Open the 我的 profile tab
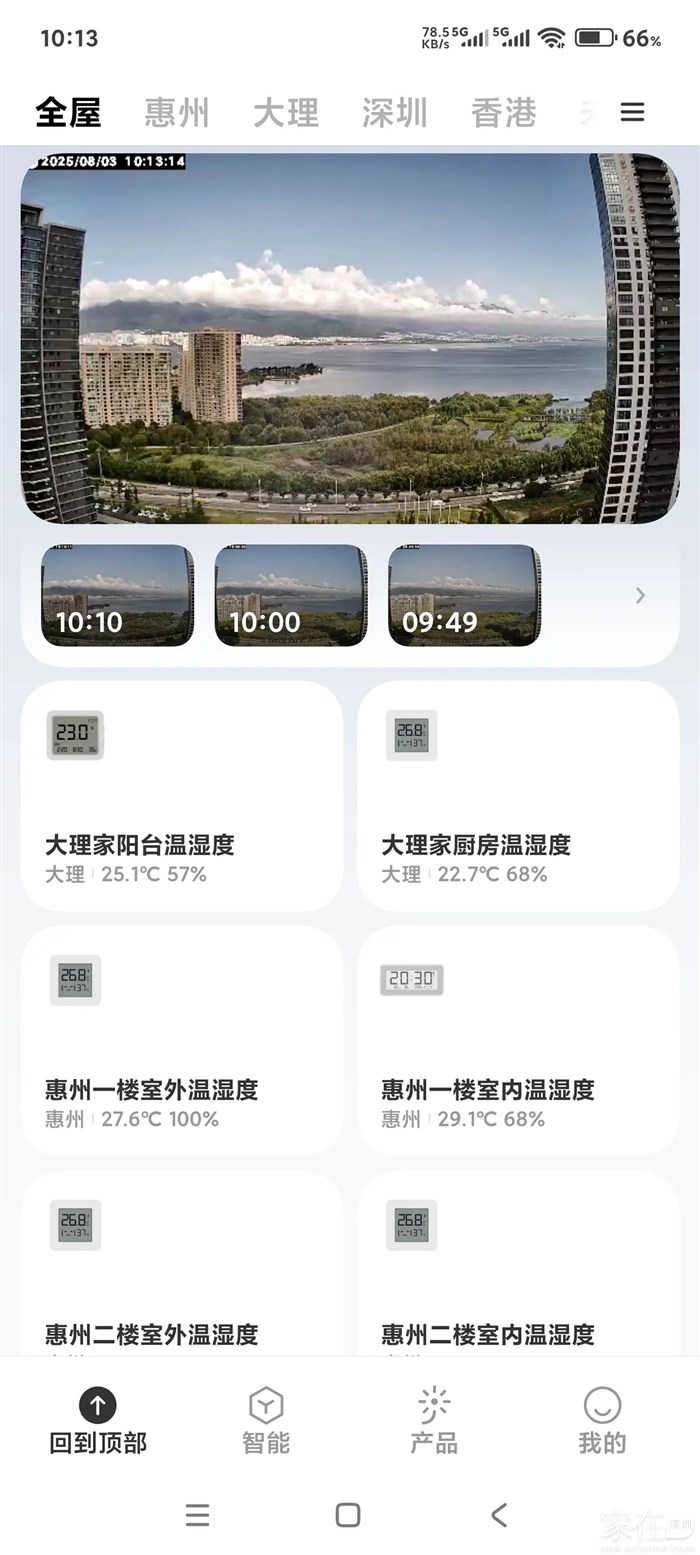 (602, 1420)
